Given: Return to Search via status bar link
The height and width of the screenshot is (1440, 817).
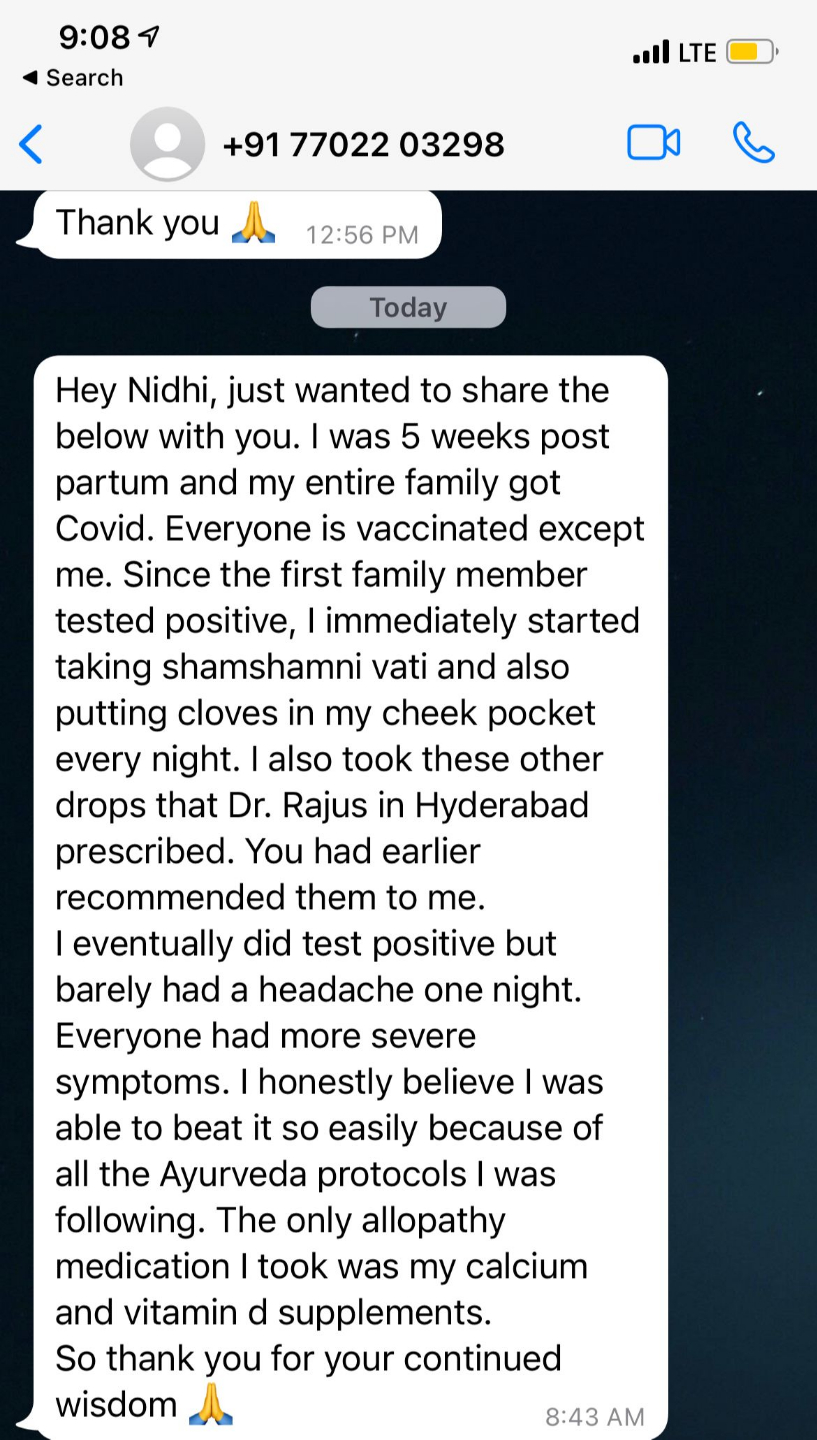Looking at the screenshot, I should click(72, 78).
